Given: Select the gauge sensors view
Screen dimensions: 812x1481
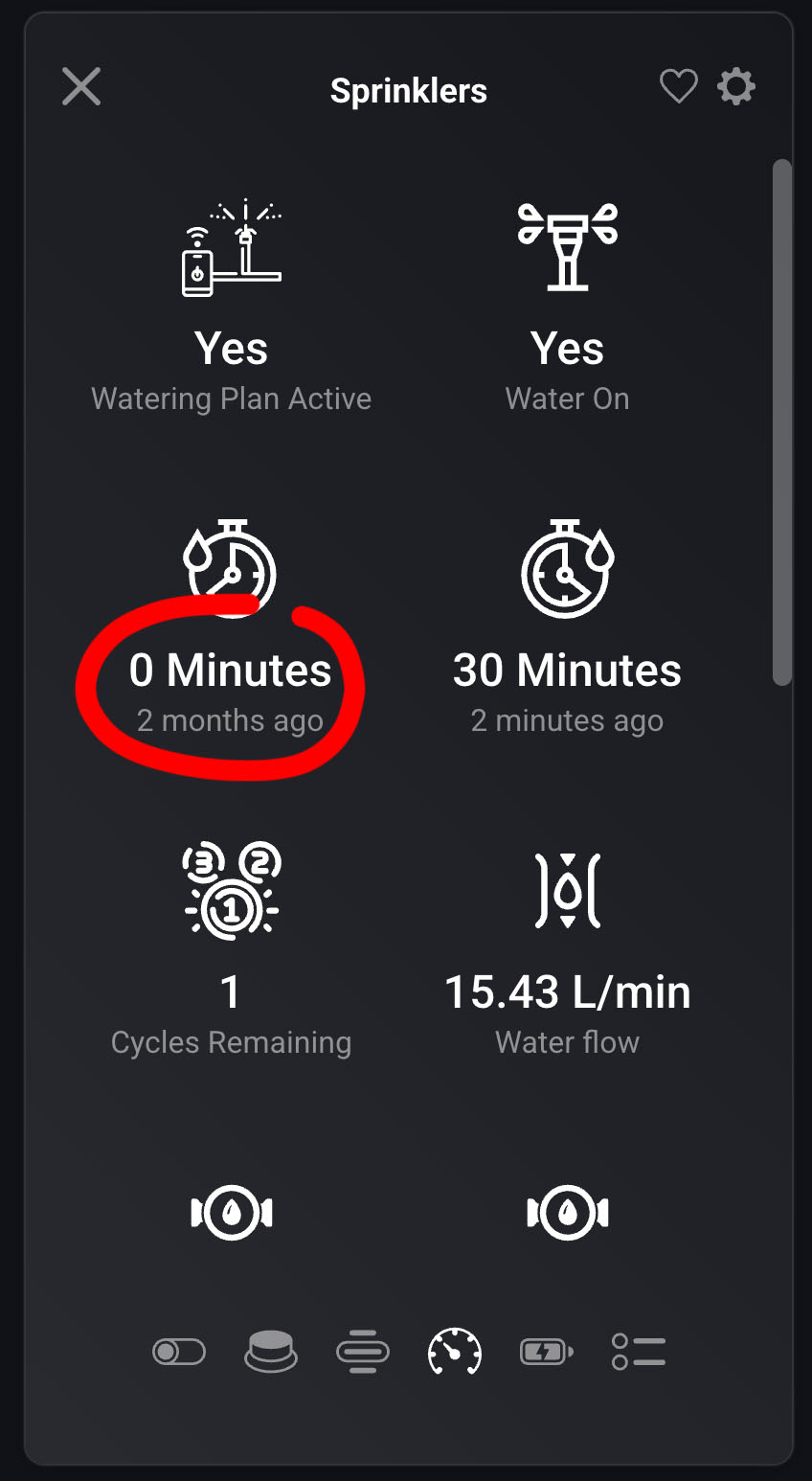Looking at the screenshot, I should [x=455, y=1352].
